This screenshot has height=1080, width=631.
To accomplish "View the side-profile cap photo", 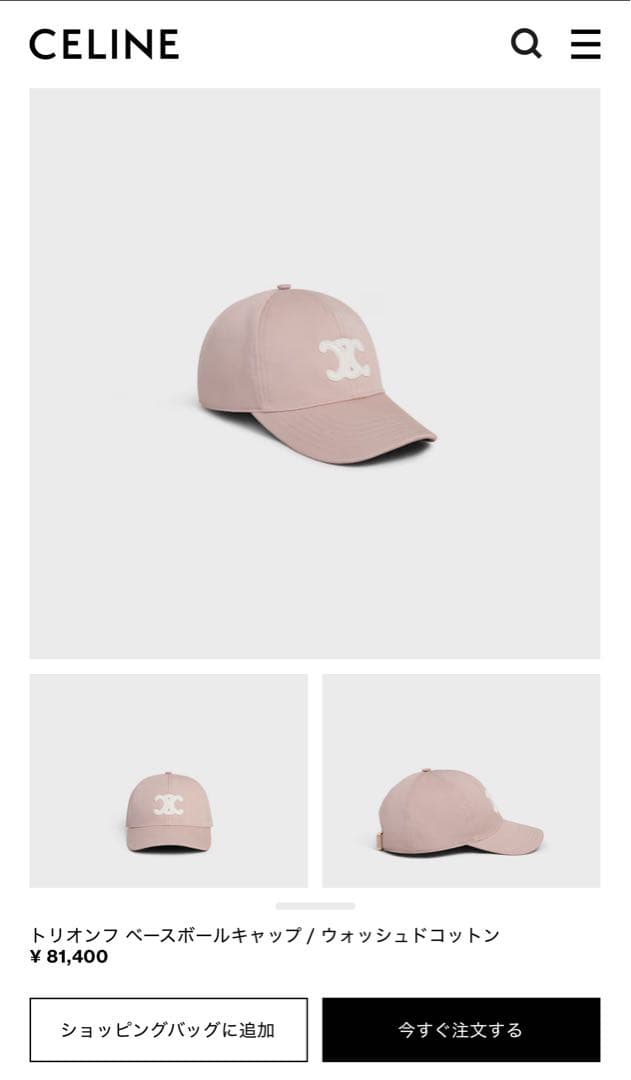I will tap(461, 780).
